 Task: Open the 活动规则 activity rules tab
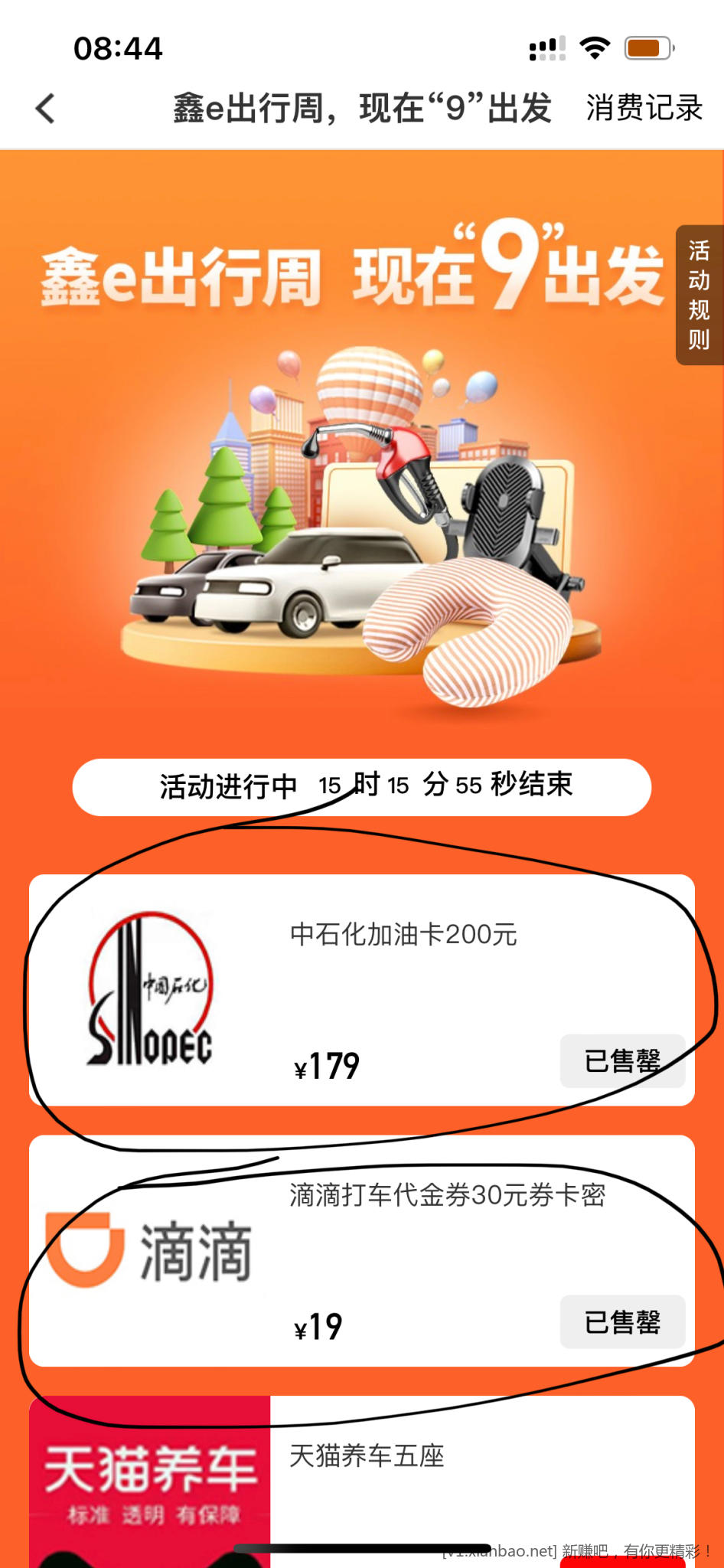pyautogui.click(x=698, y=295)
